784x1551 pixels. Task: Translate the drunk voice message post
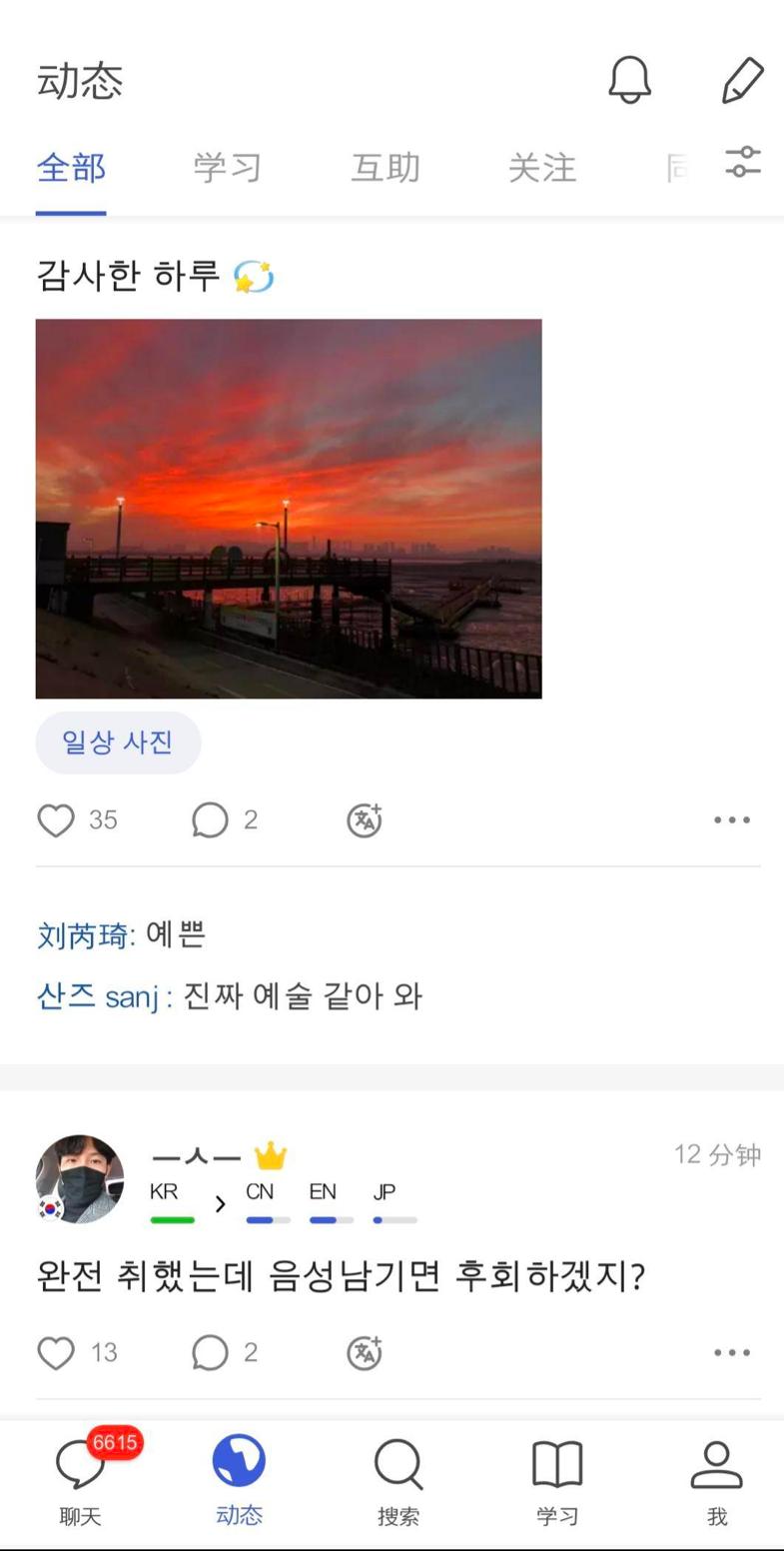364,1353
